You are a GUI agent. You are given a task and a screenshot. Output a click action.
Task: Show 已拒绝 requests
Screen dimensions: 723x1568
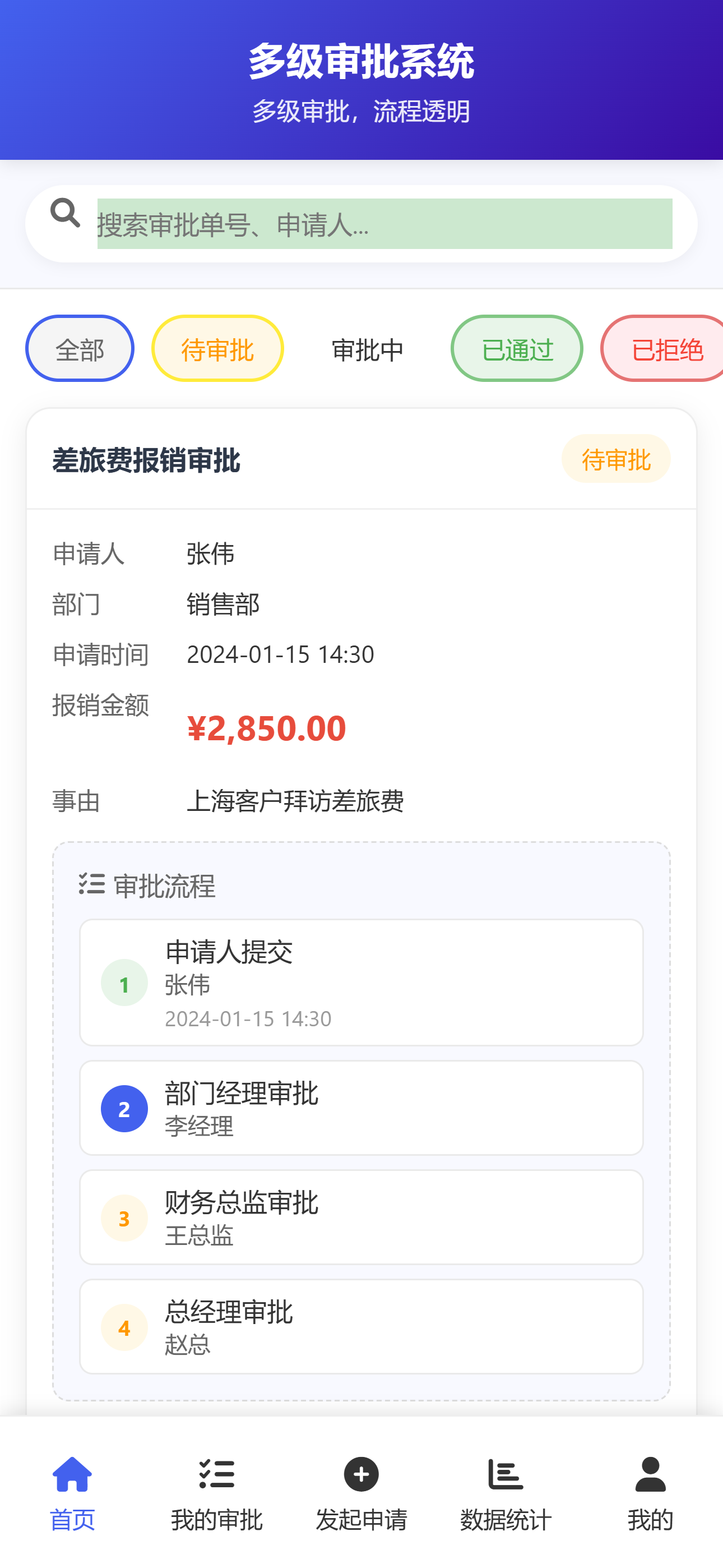[x=665, y=349]
